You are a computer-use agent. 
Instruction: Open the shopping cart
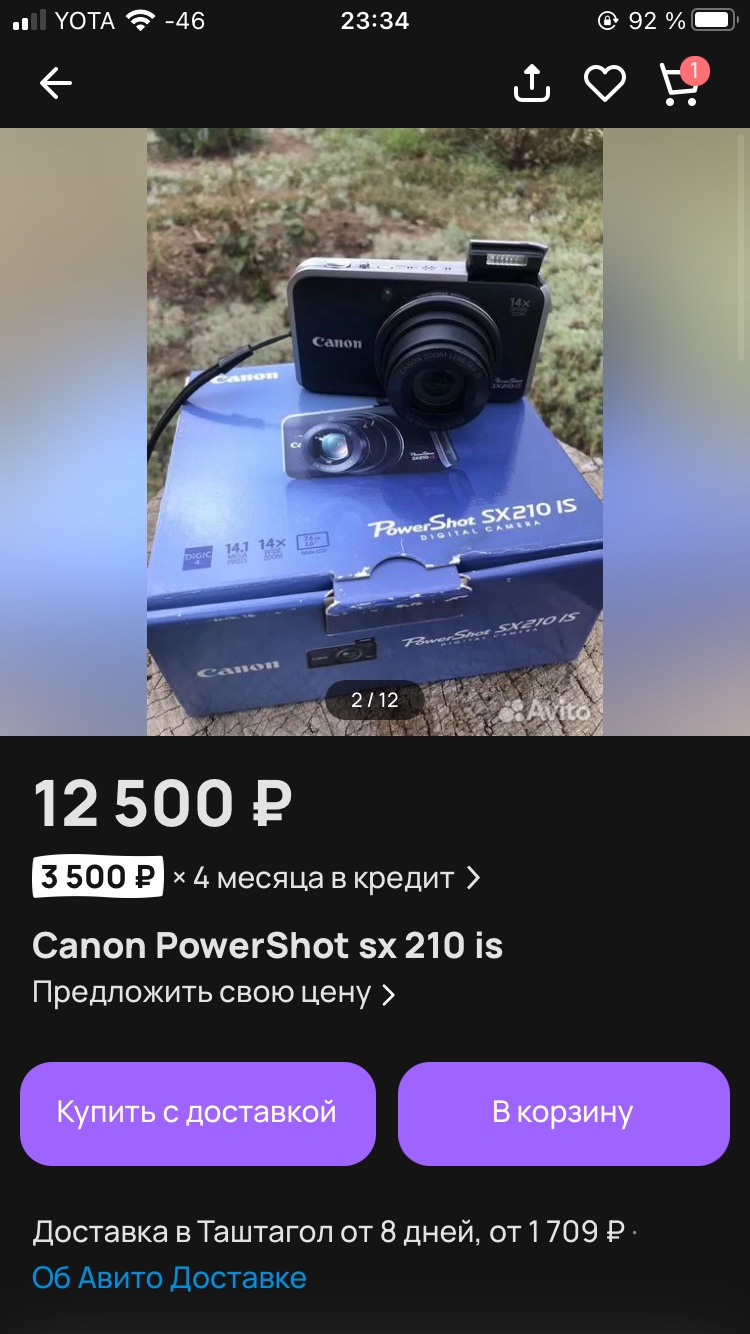pyautogui.click(x=682, y=82)
